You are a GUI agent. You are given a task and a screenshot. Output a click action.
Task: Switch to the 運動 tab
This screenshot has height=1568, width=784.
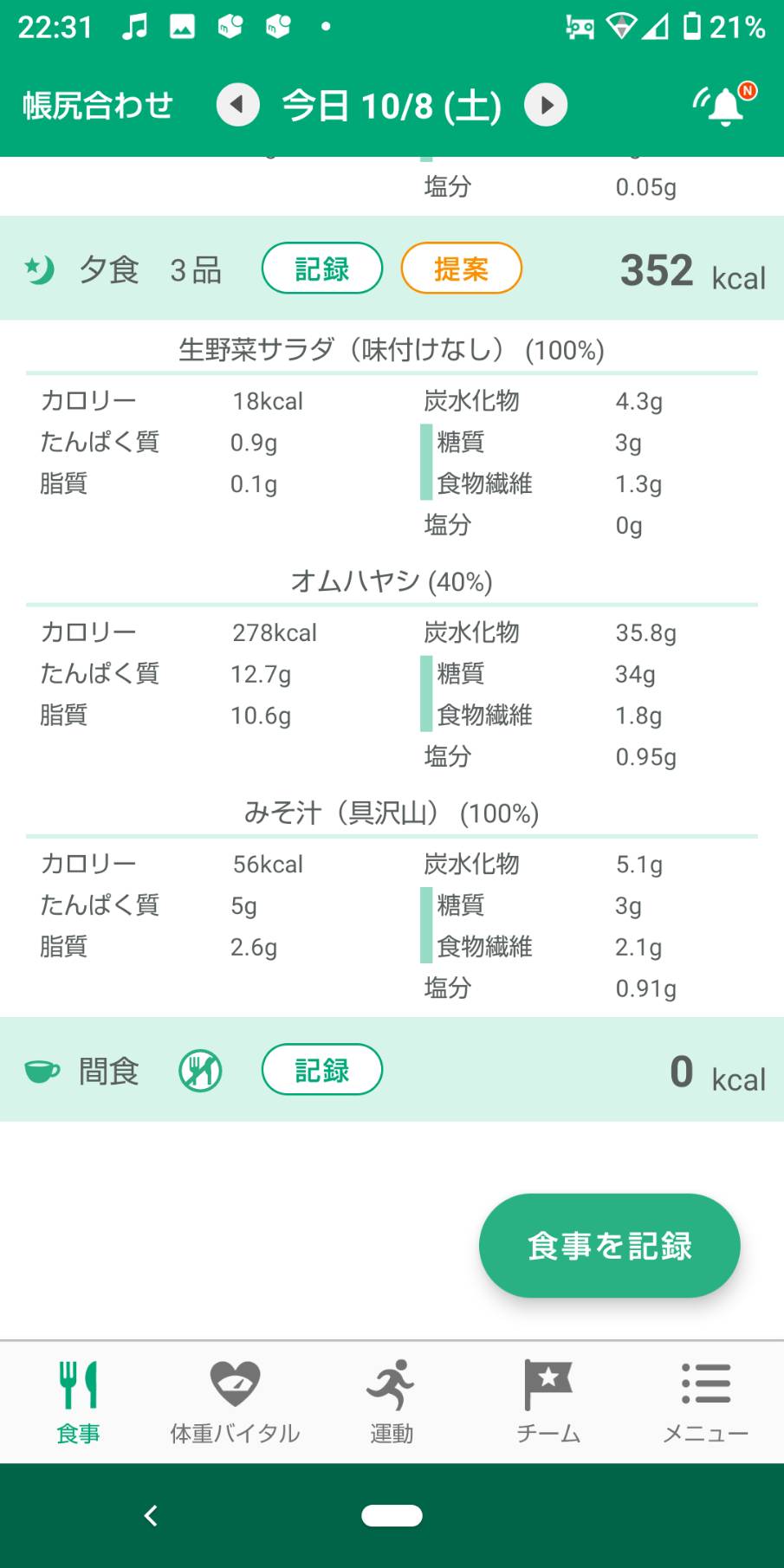pyautogui.click(x=392, y=1403)
